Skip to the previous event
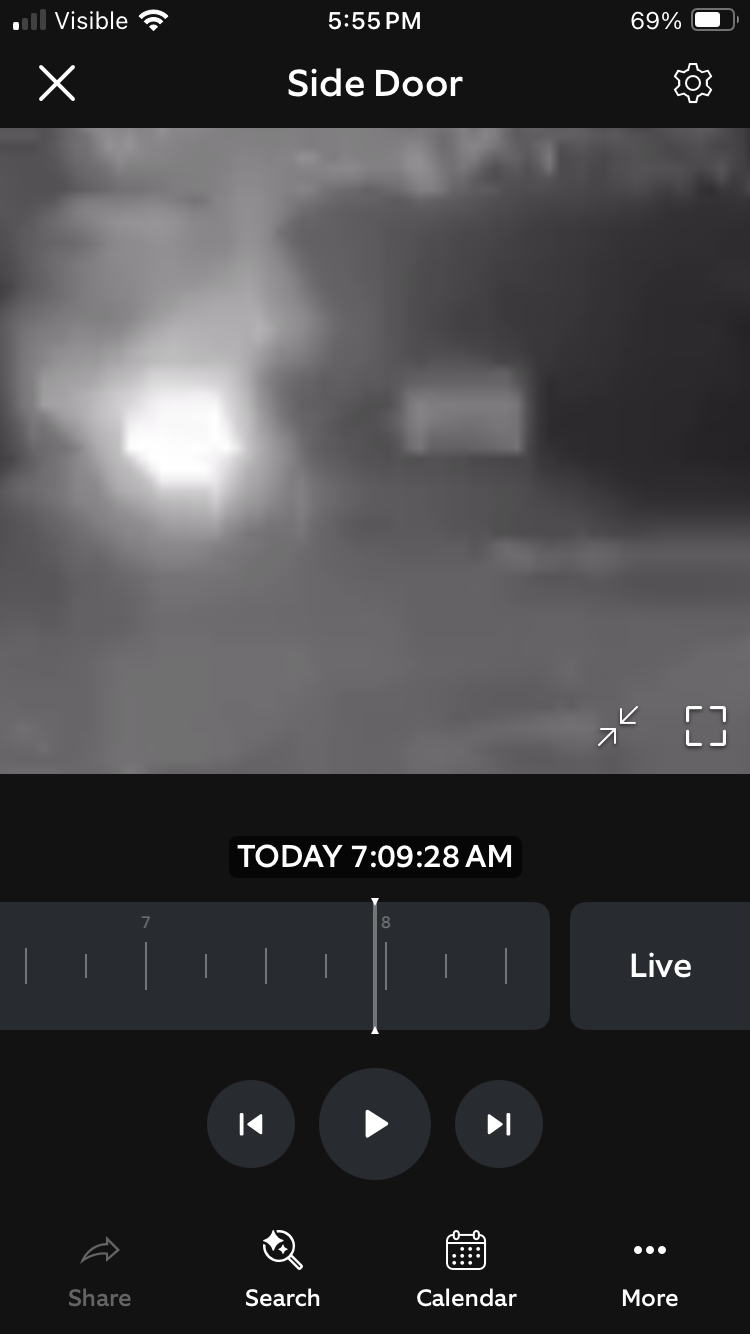Viewport: 750px width, 1334px height. click(251, 1124)
